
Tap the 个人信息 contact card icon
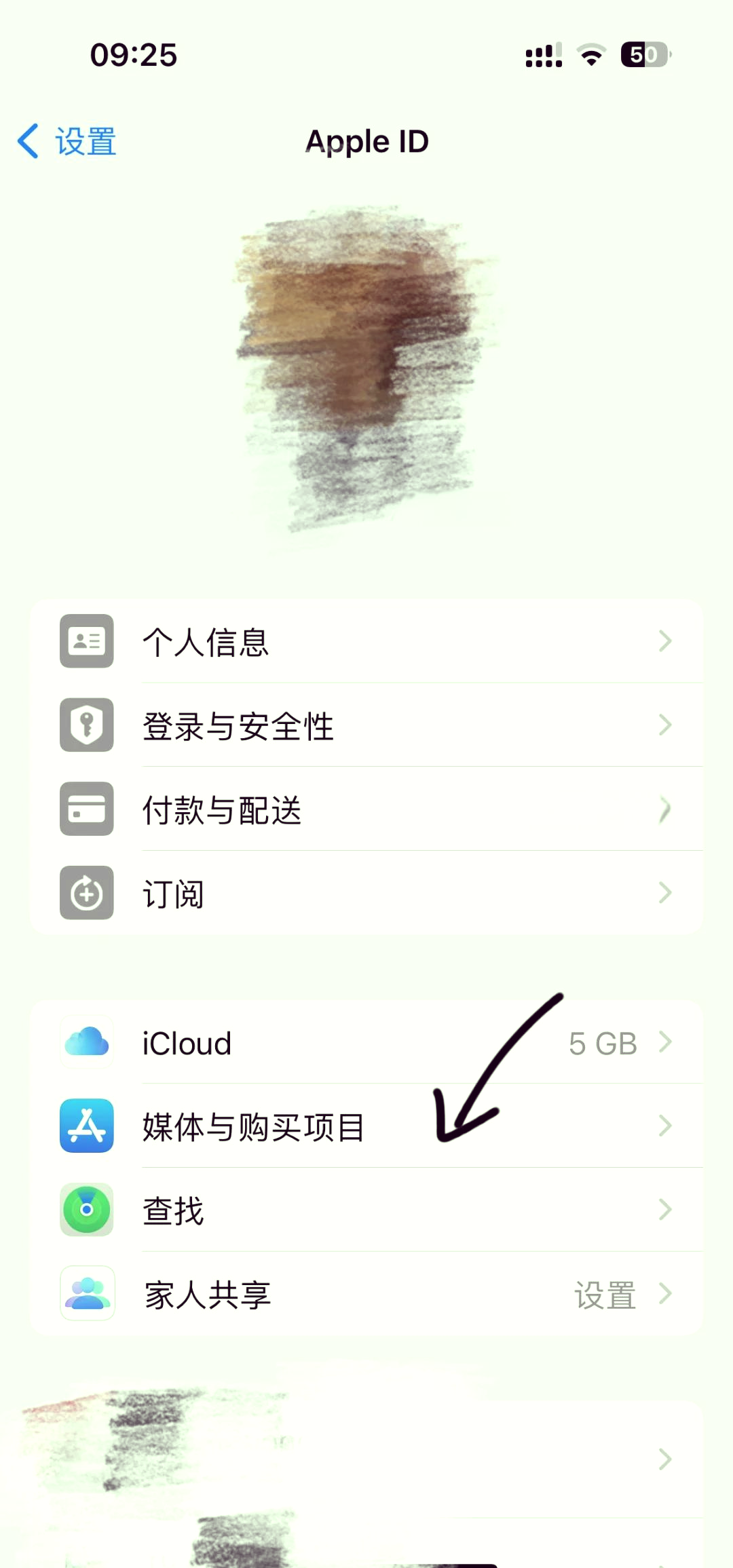point(86,642)
